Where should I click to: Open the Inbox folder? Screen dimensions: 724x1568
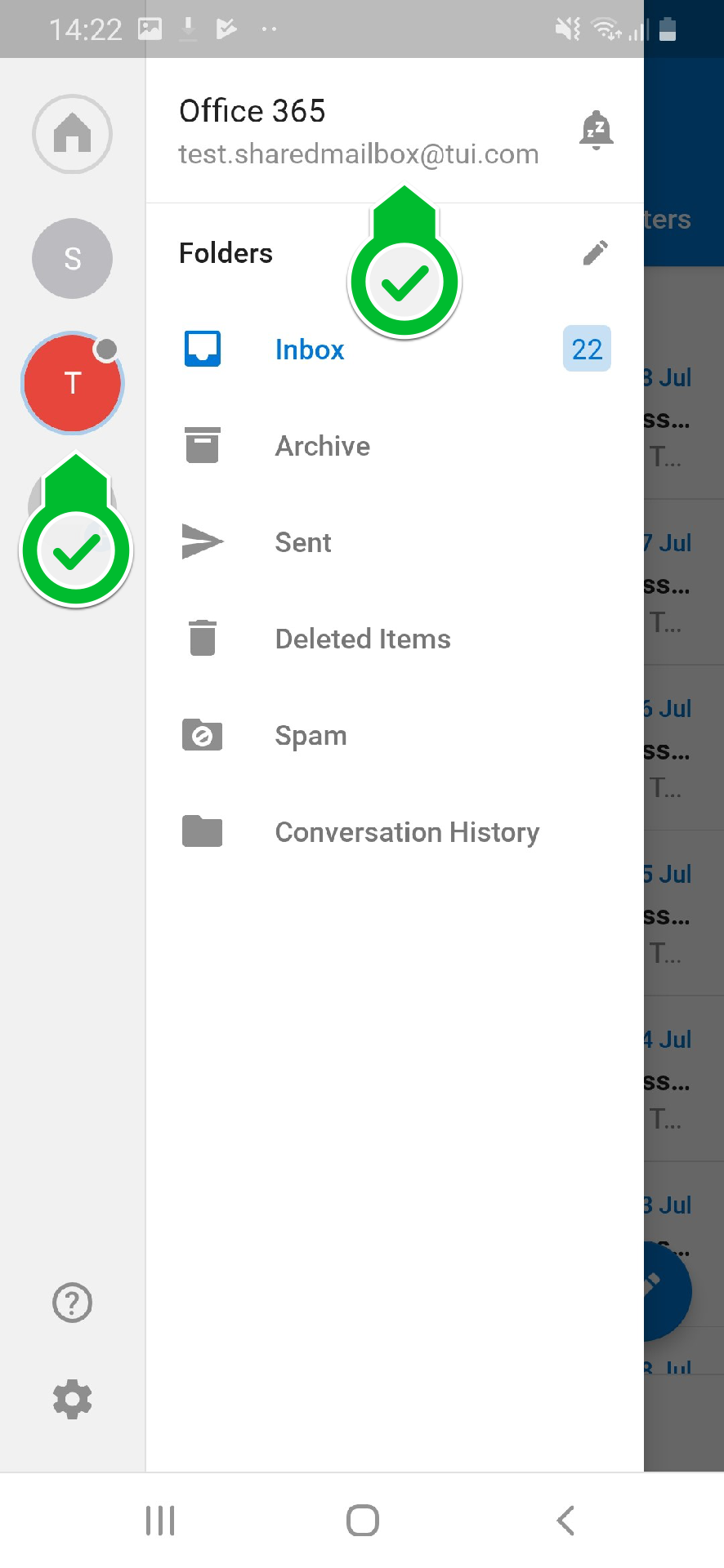pos(395,350)
